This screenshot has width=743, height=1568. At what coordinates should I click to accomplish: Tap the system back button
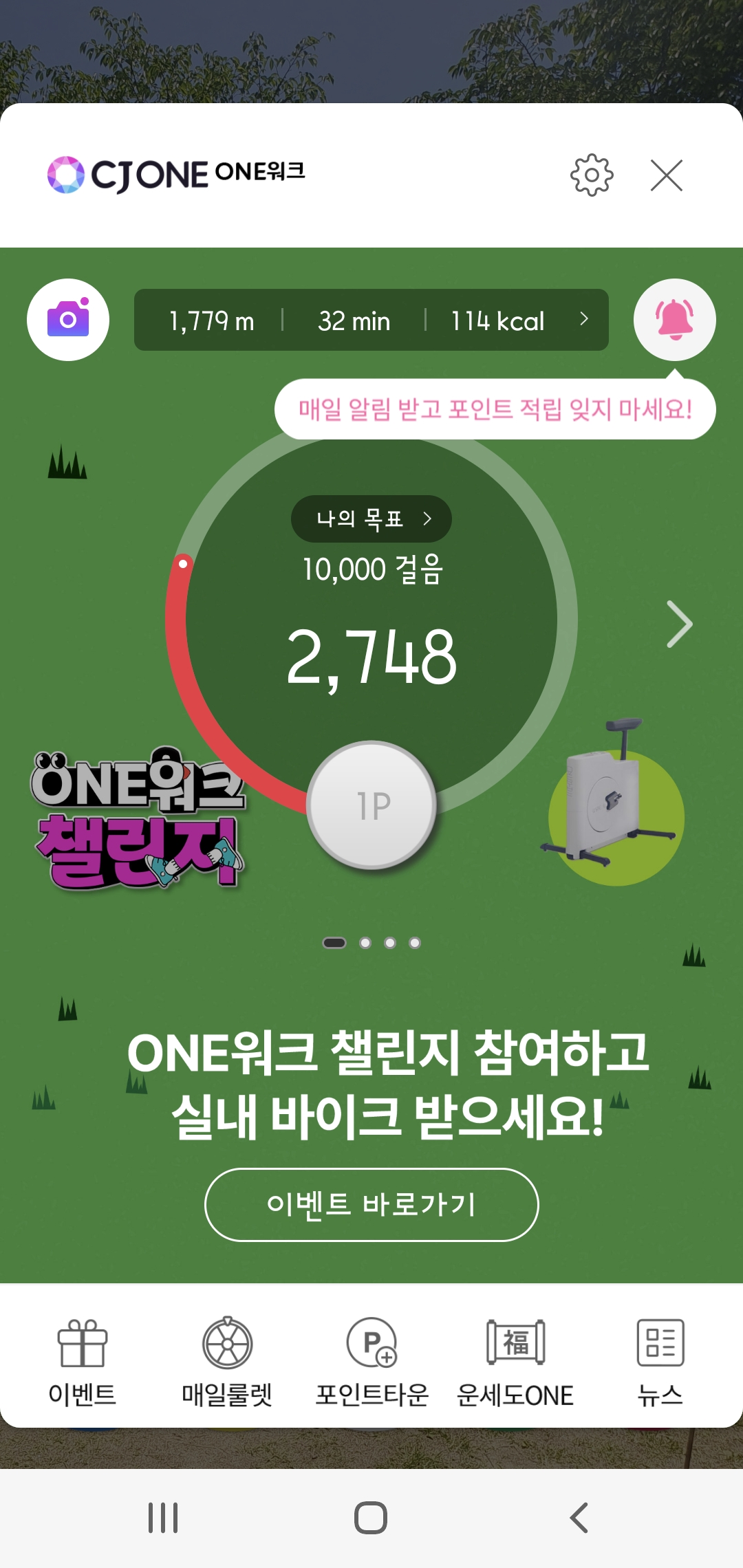(579, 1518)
